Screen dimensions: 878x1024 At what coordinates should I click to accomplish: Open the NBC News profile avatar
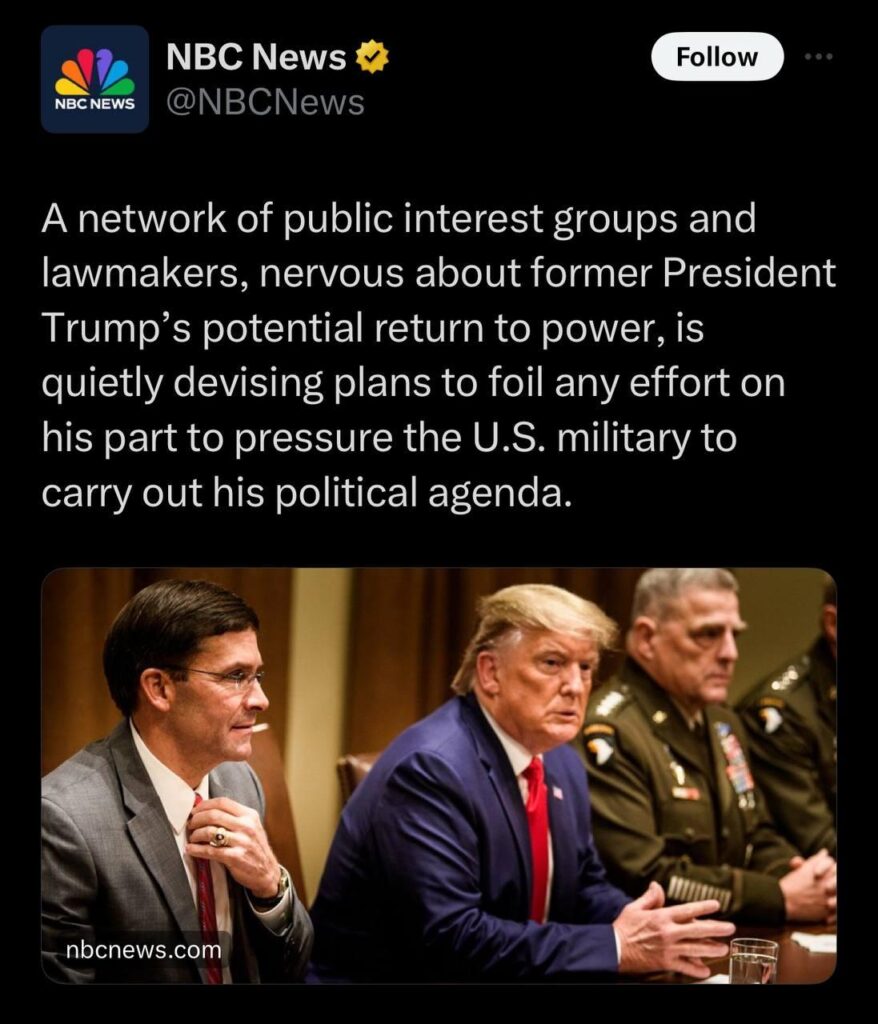point(95,80)
